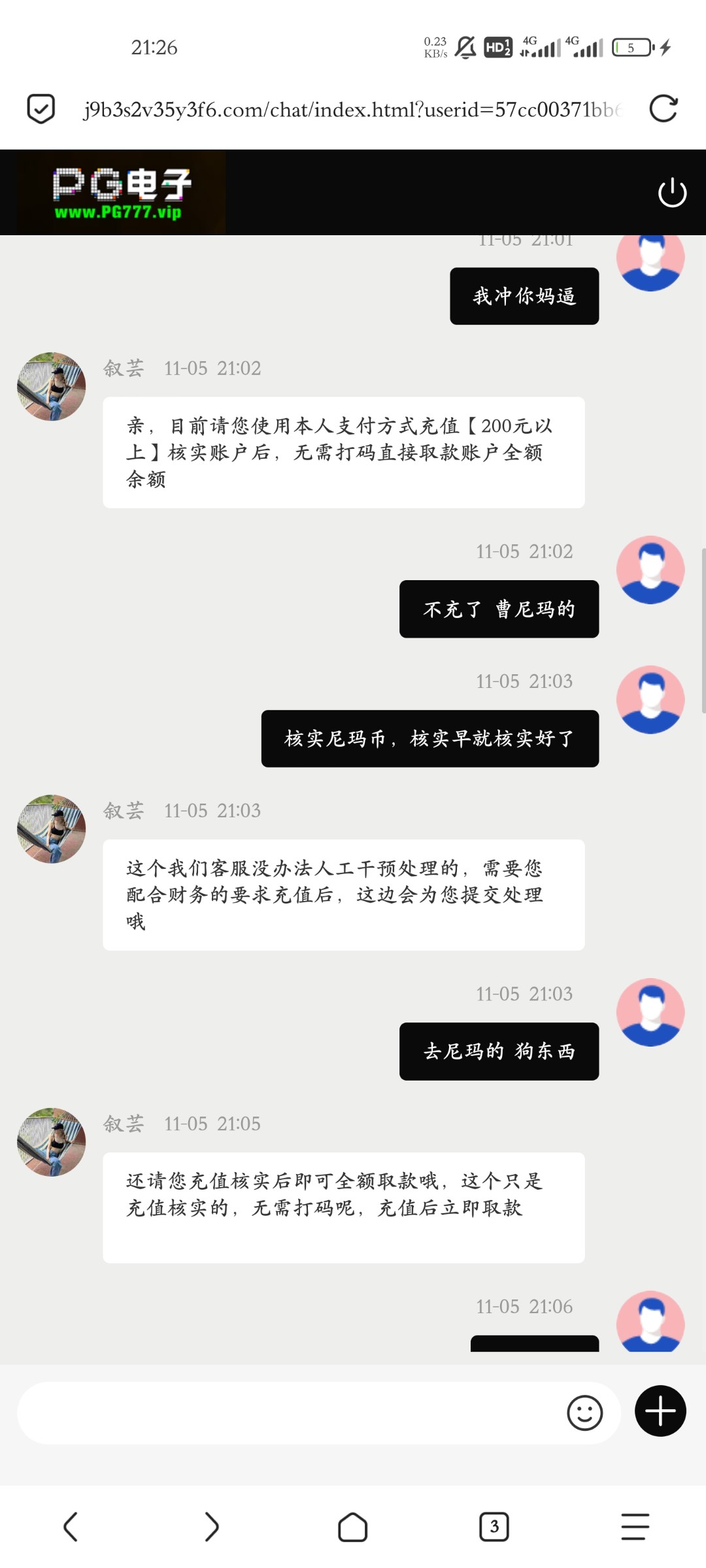Select the message bubble about 200元以上 recharge
This screenshot has height=1568, width=706.
pos(343,452)
